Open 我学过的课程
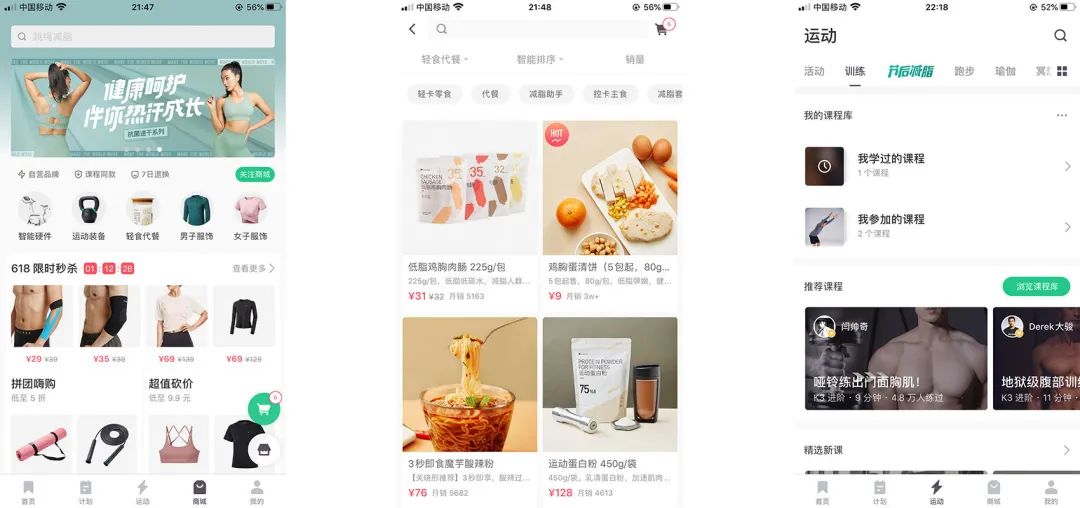The height and width of the screenshot is (508, 1080). (936, 165)
